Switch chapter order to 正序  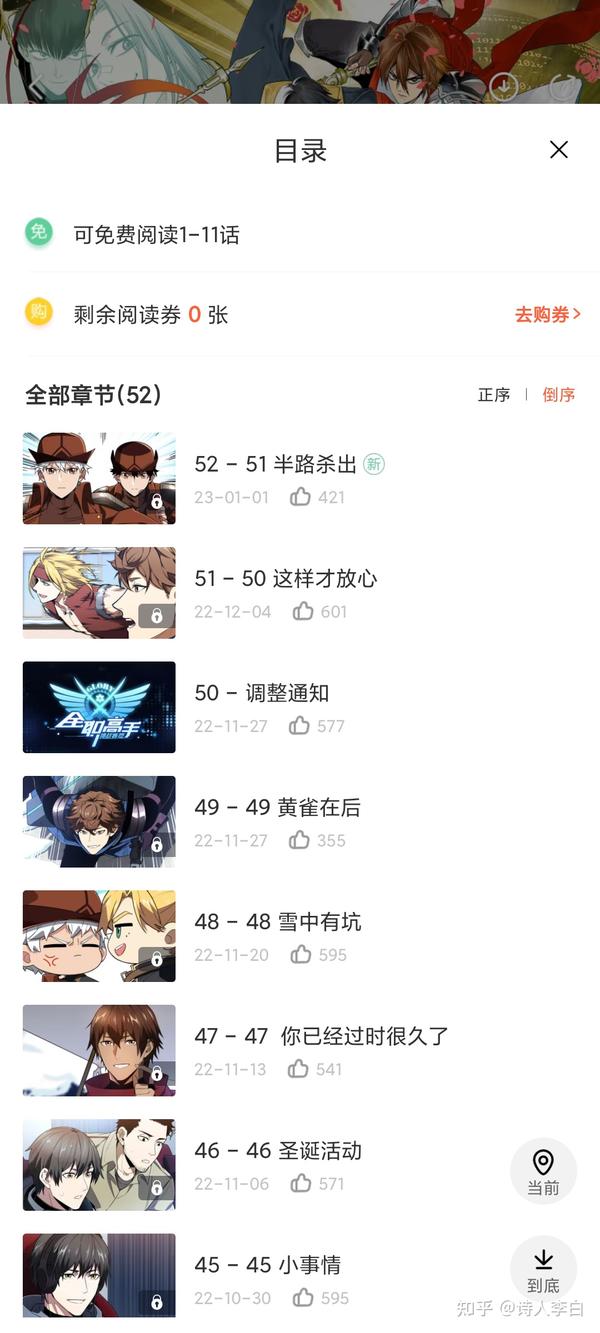tap(494, 395)
